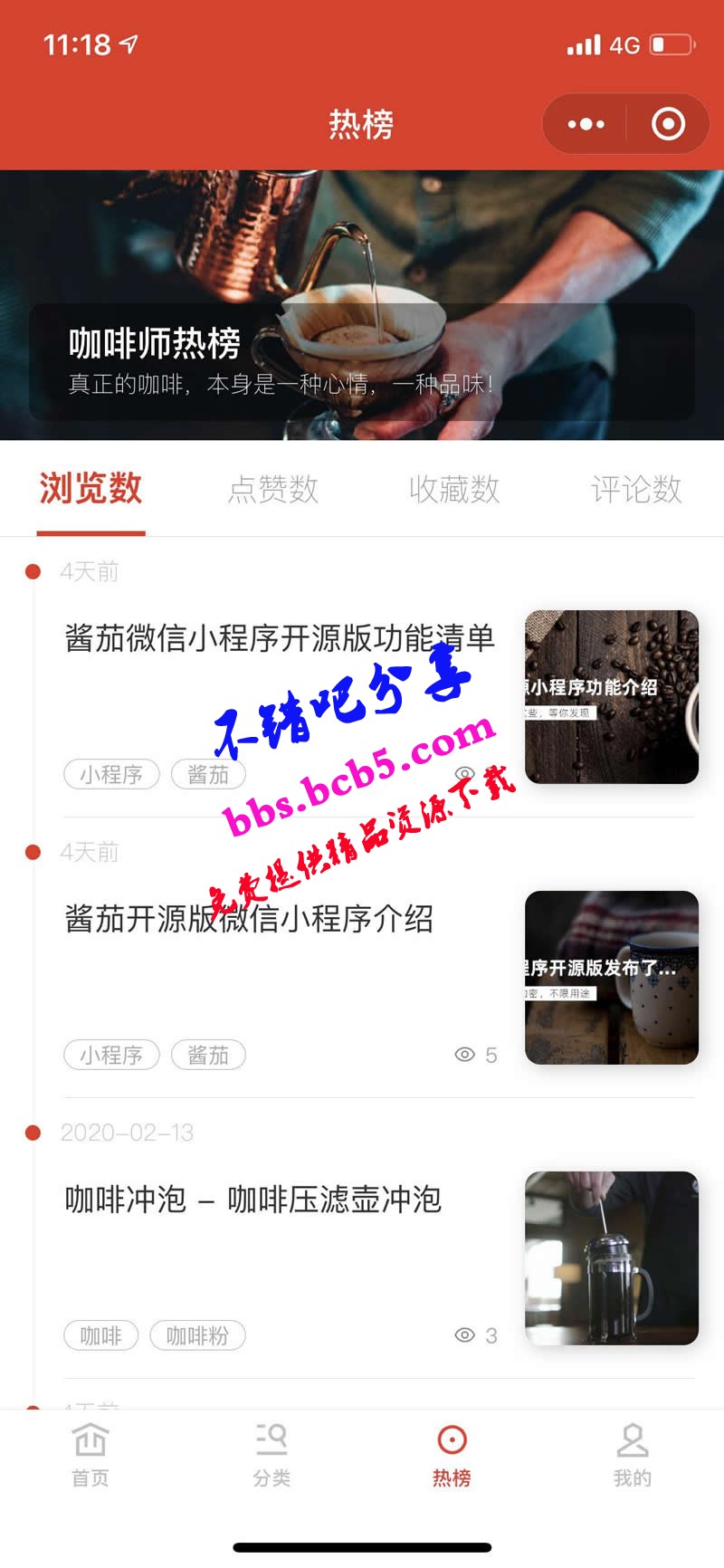
Task: Tap the 咖啡粉 tag chip
Action: [197, 1335]
